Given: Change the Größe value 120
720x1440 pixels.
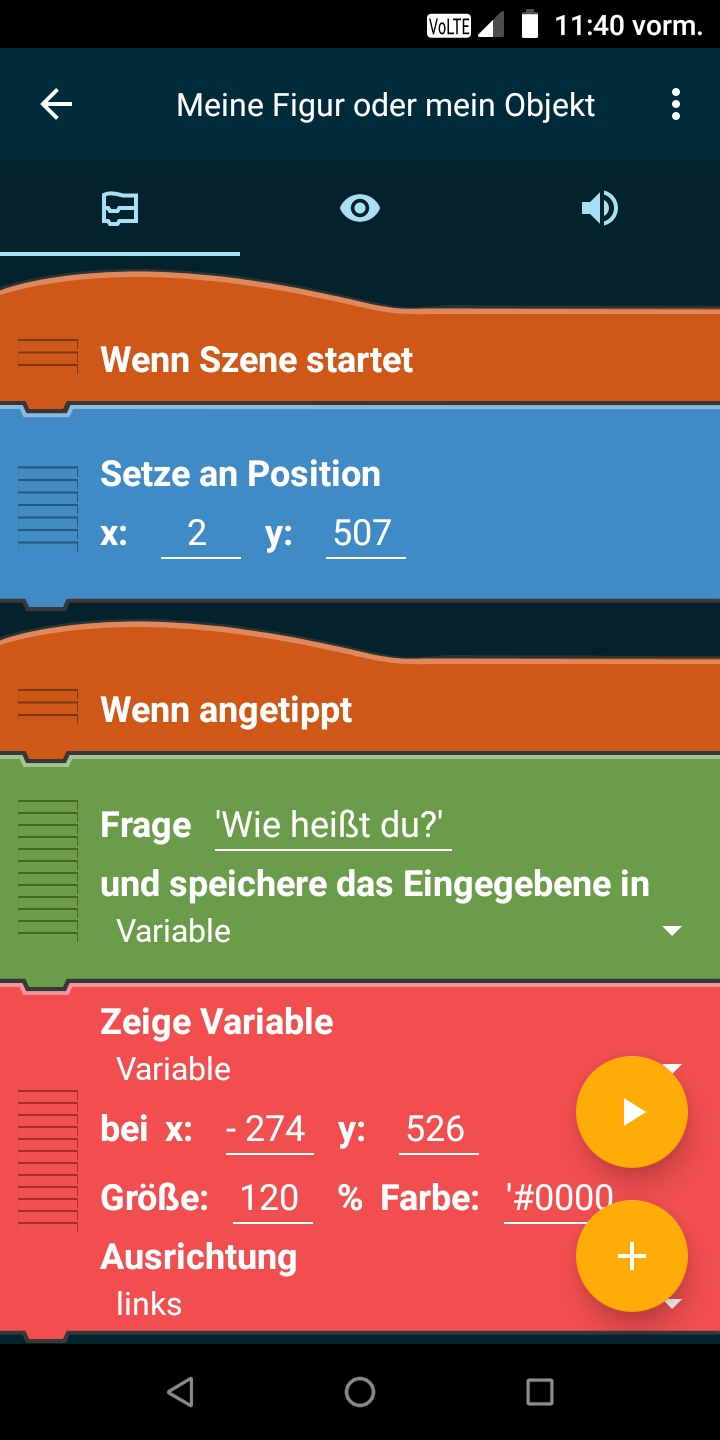Looking at the screenshot, I should 272,1198.
